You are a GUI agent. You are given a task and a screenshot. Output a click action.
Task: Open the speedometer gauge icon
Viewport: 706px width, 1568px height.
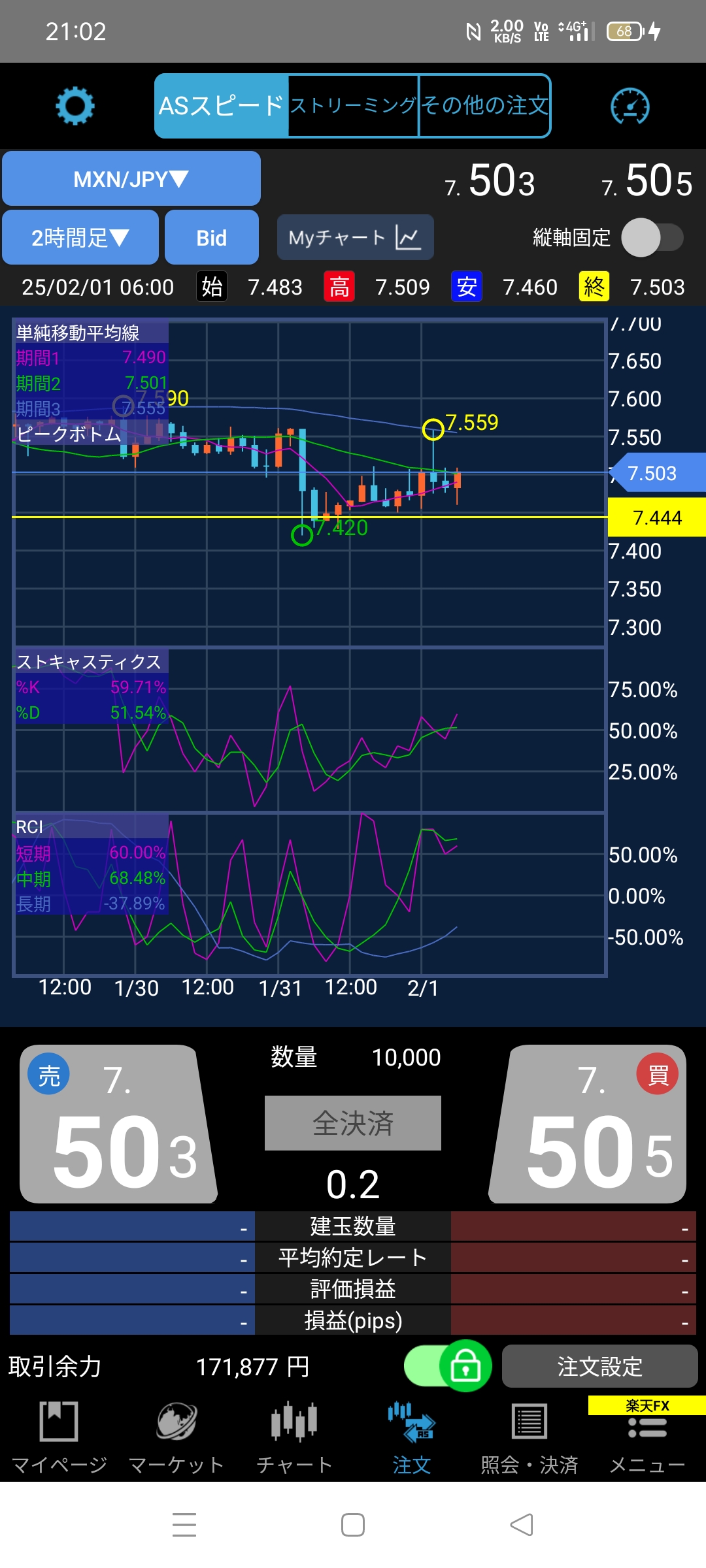coord(630,106)
